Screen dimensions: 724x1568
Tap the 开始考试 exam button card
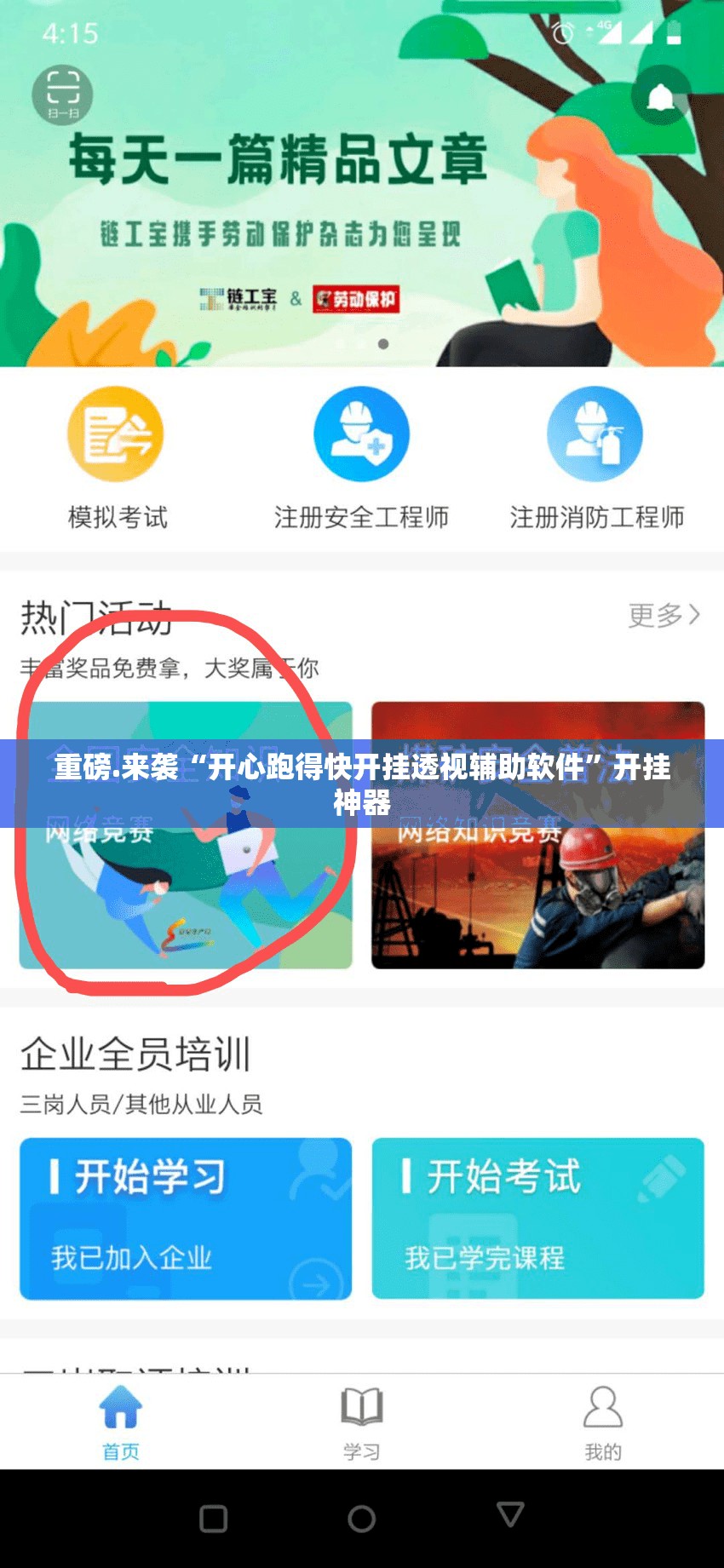click(x=538, y=1216)
